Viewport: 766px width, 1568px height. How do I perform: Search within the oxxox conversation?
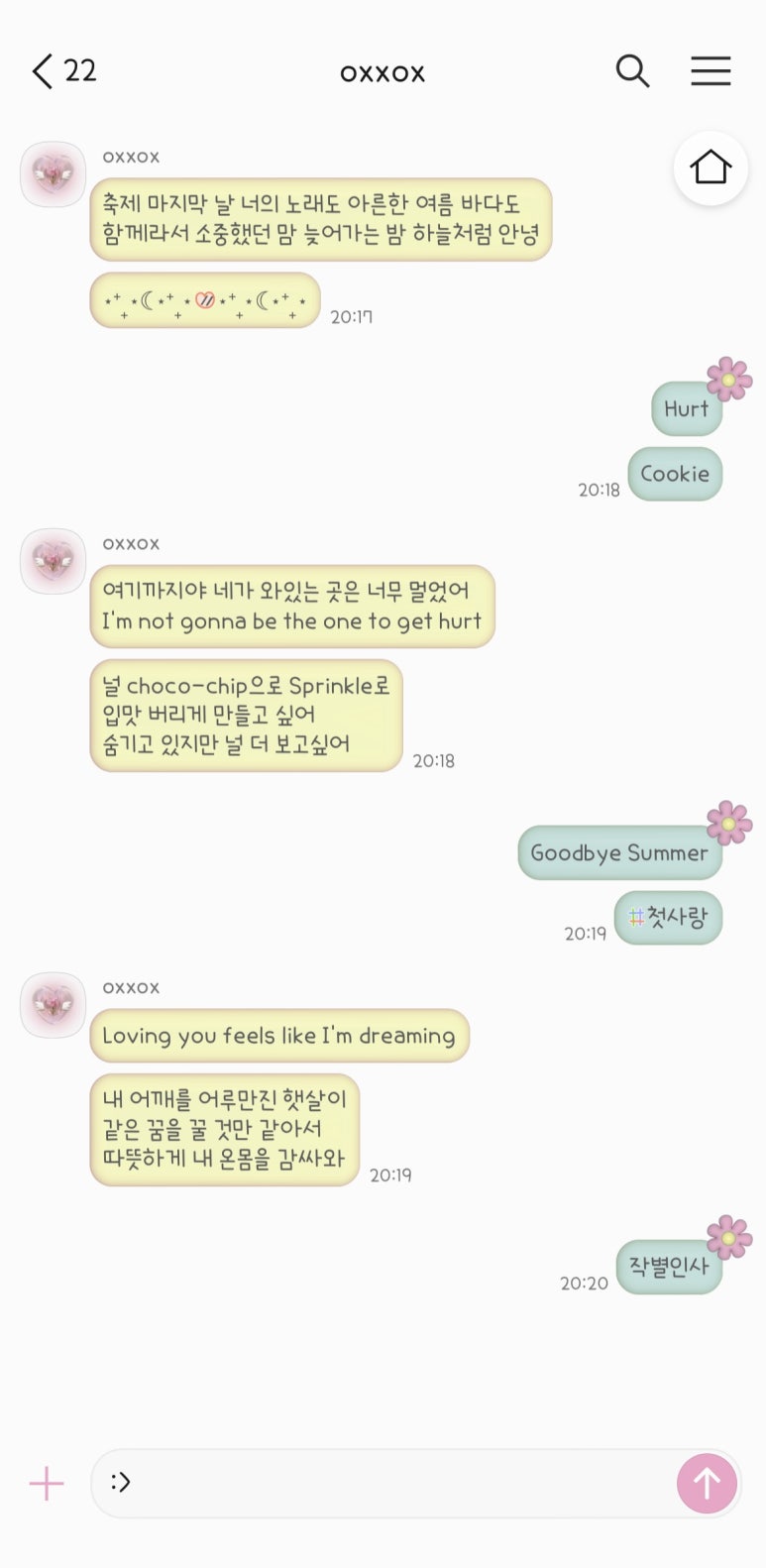click(632, 71)
